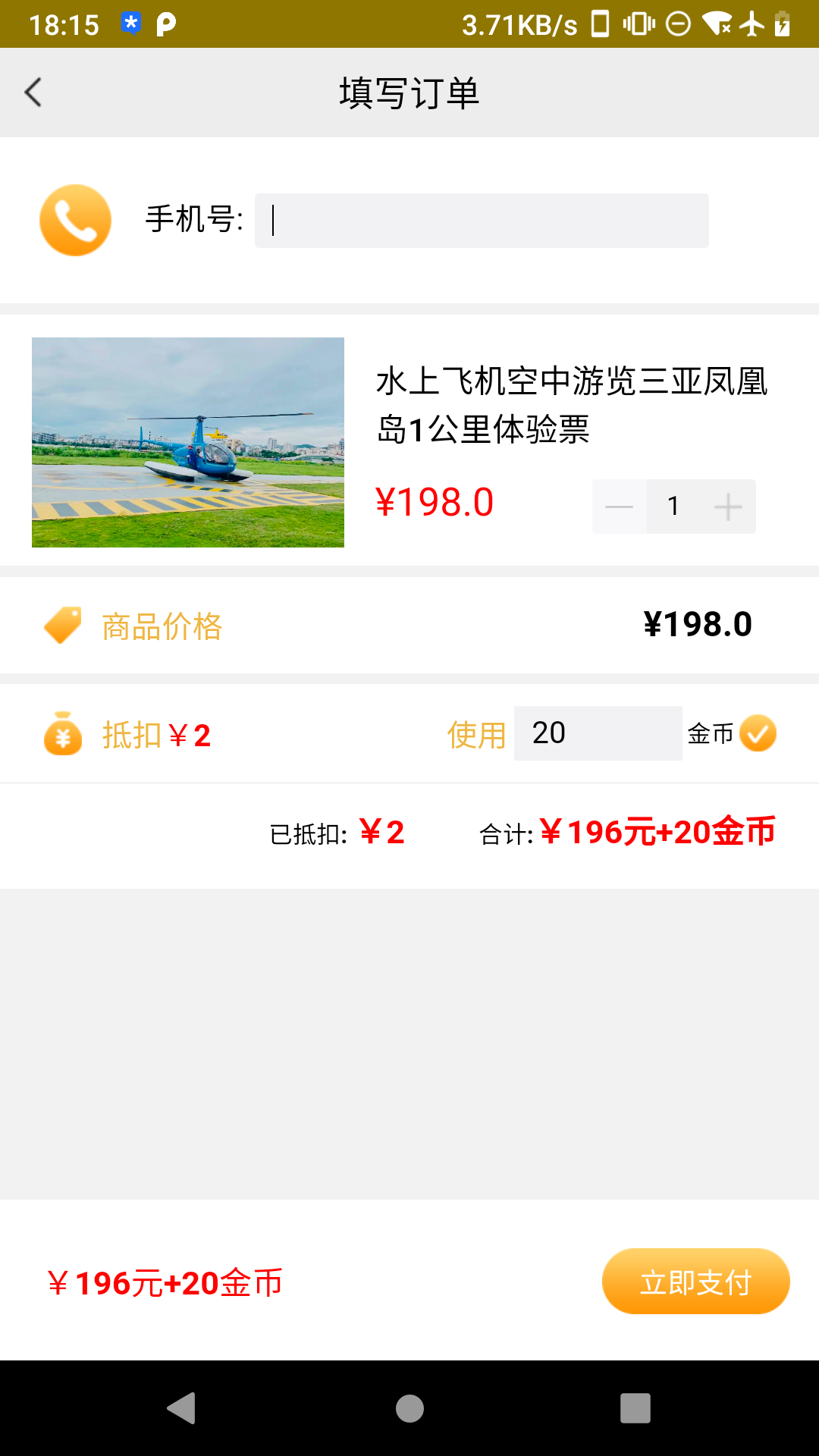Image resolution: width=819 pixels, height=1456 pixels.
Task: Open the 填写订单 title bar
Action: 409,92
